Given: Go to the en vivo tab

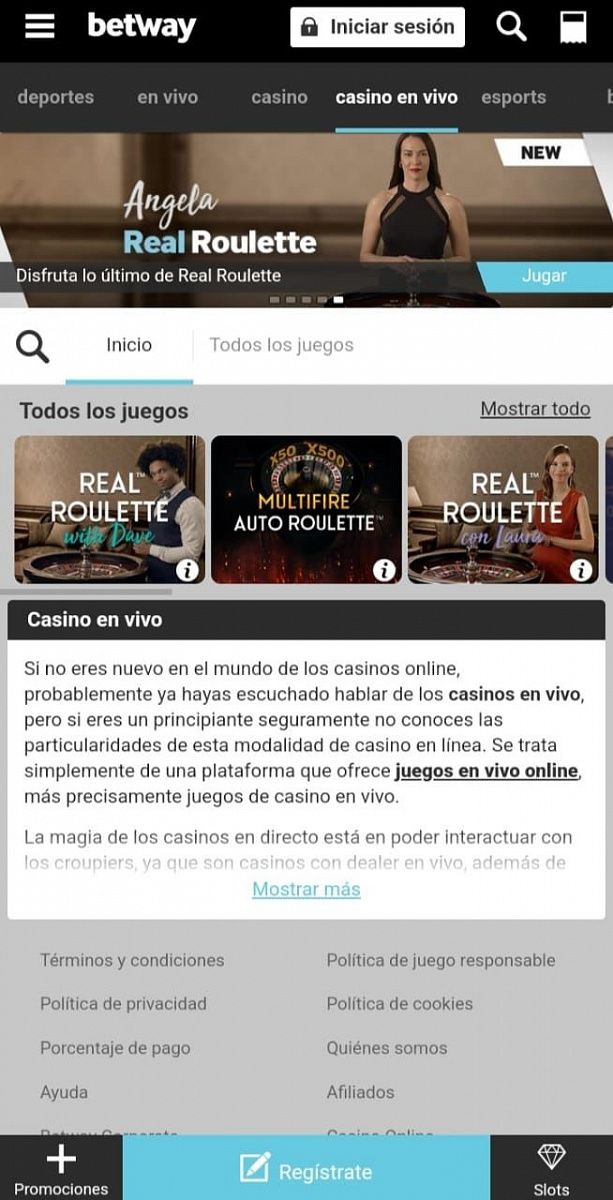Looking at the screenshot, I should tap(167, 97).
